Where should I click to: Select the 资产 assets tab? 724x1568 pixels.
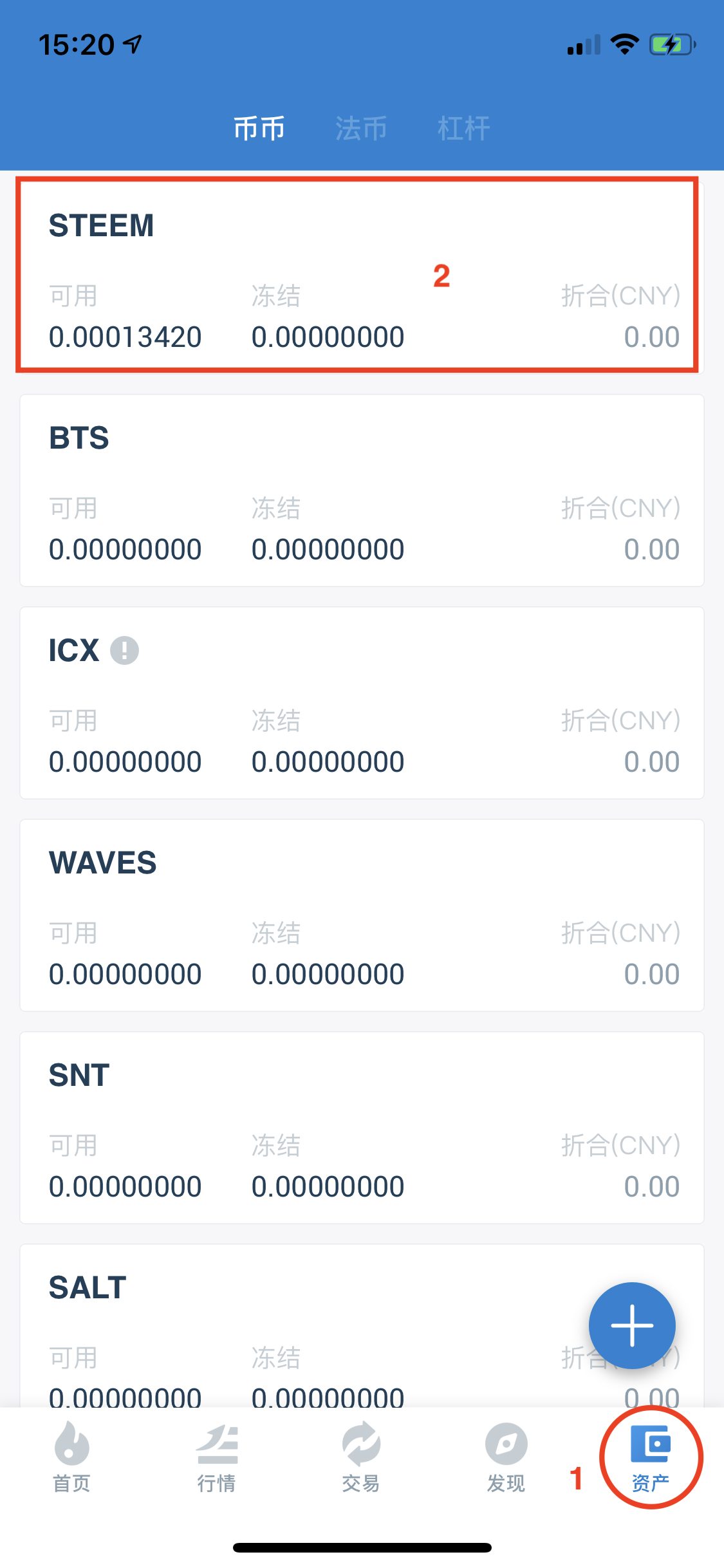pos(651,1457)
